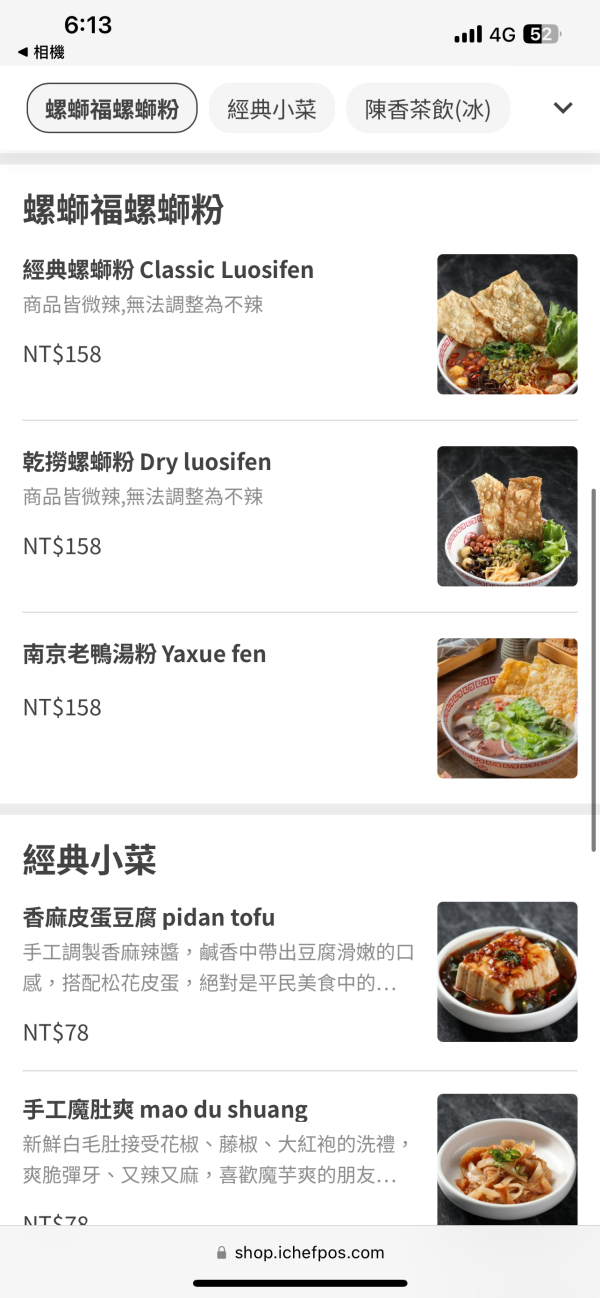Jump to 陳香茶飲(冰) category
The image size is (600, 1298).
(428, 108)
